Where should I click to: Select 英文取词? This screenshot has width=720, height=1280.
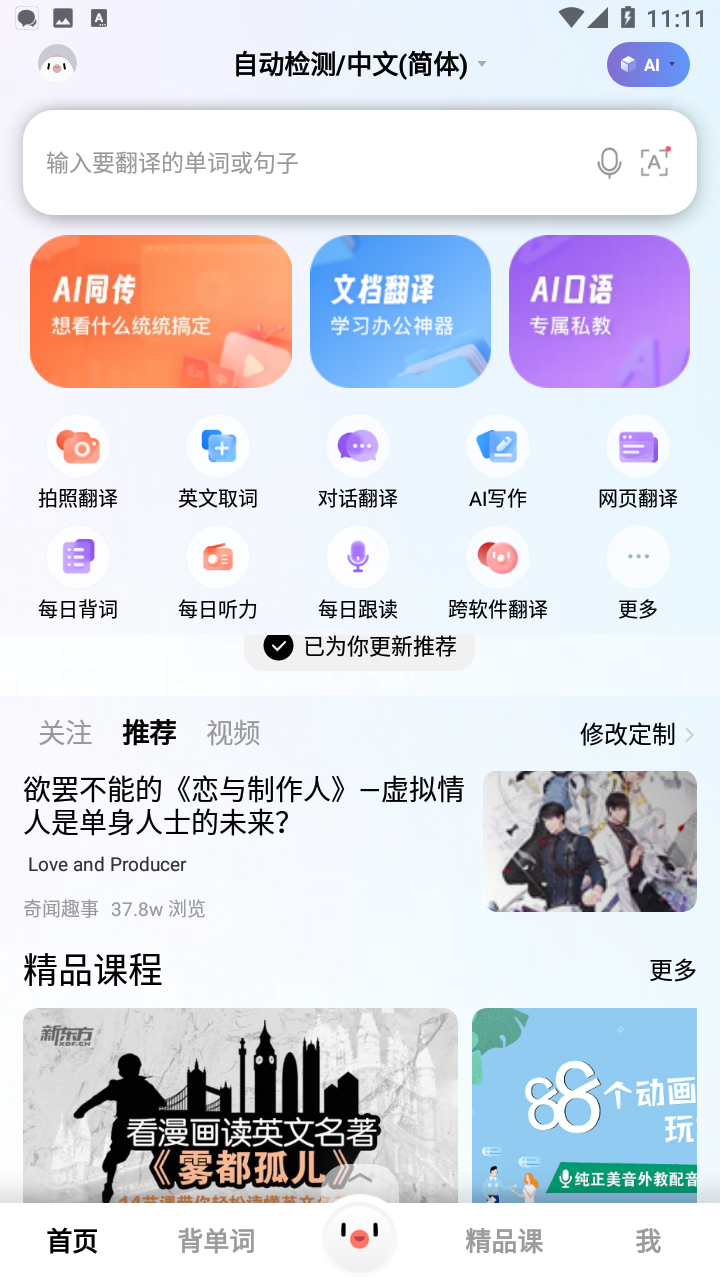pos(218,463)
